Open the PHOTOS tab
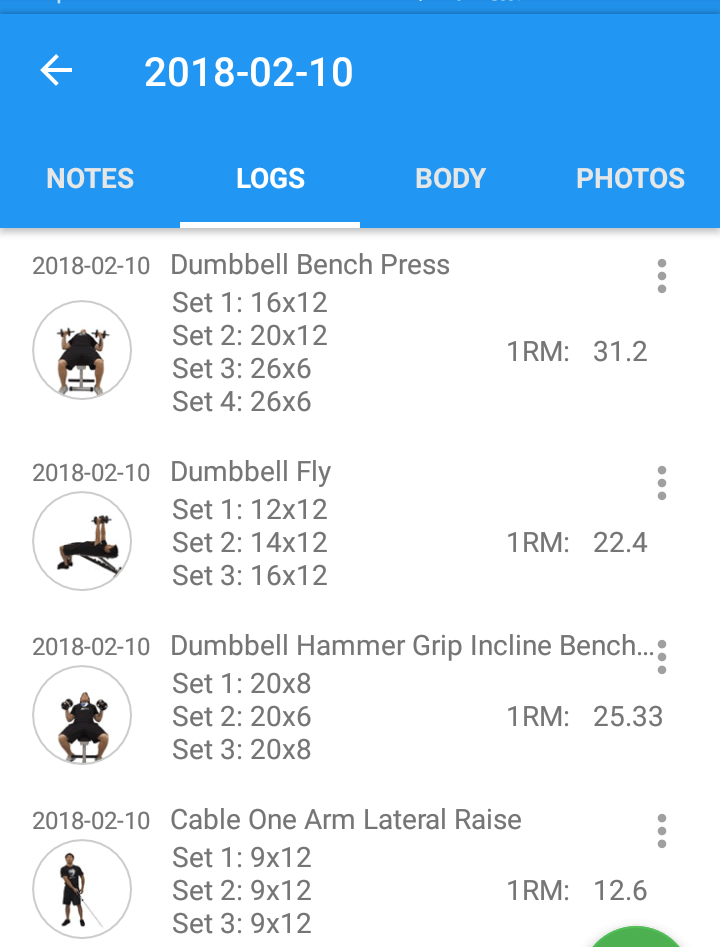Image resolution: width=720 pixels, height=947 pixels. [x=630, y=179]
